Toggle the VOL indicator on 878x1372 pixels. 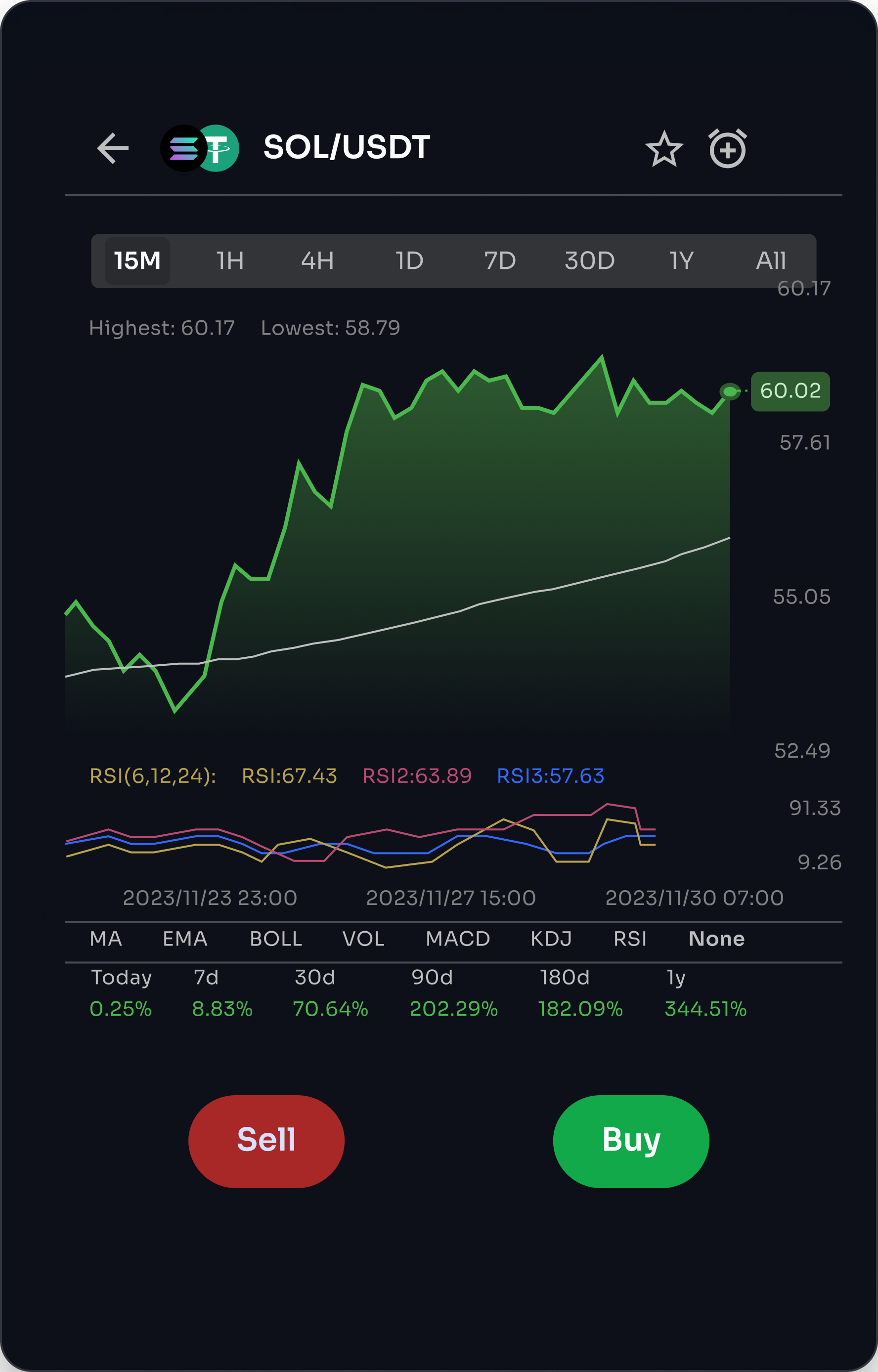click(364, 939)
